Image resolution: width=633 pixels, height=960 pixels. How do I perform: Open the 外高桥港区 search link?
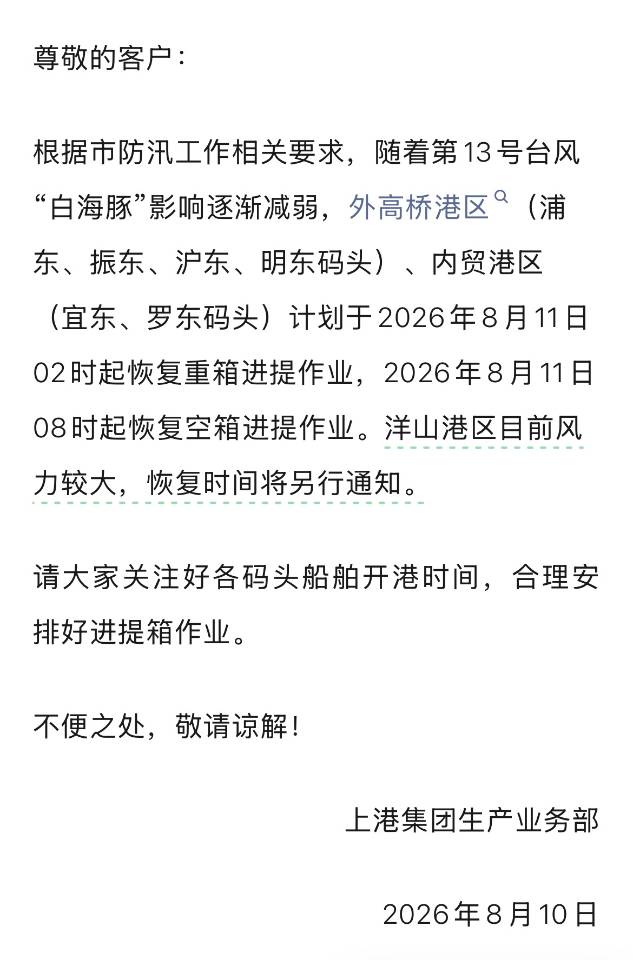click(x=428, y=207)
